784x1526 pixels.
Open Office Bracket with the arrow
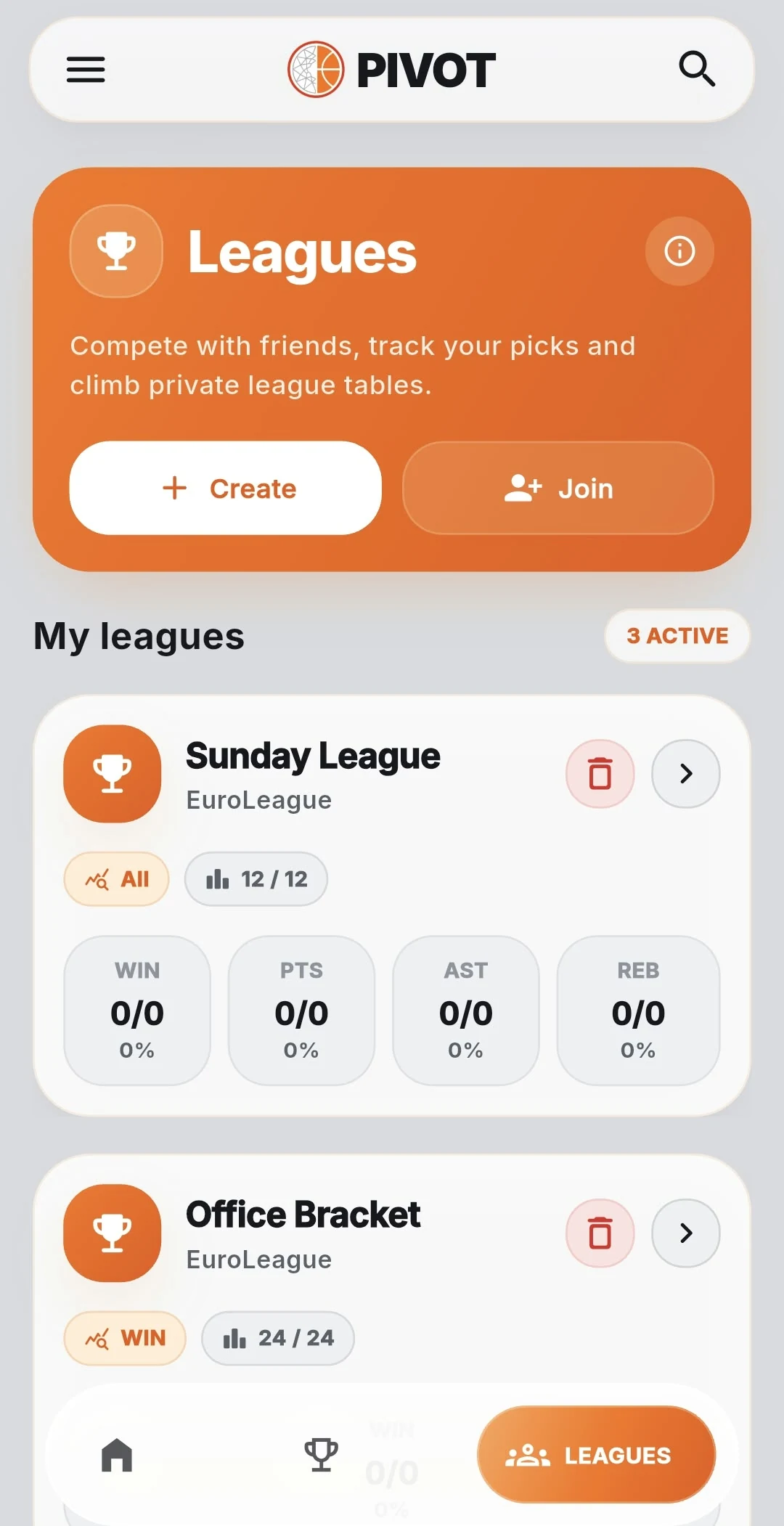point(686,1233)
